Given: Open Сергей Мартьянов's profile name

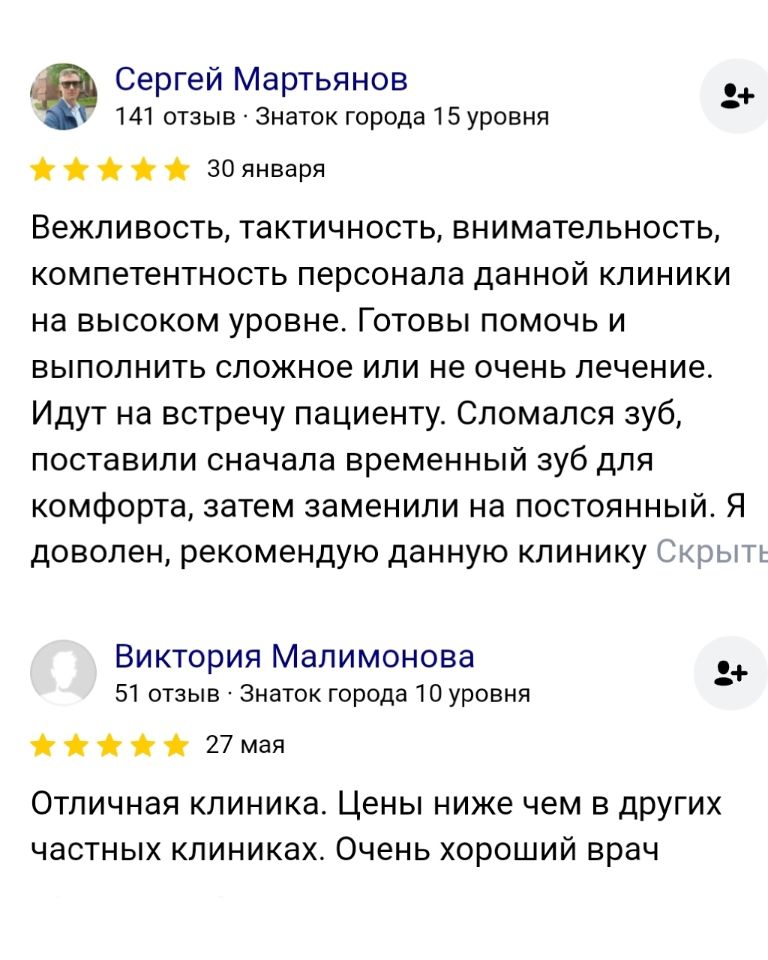Looking at the screenshot, I should coord(261,79).
